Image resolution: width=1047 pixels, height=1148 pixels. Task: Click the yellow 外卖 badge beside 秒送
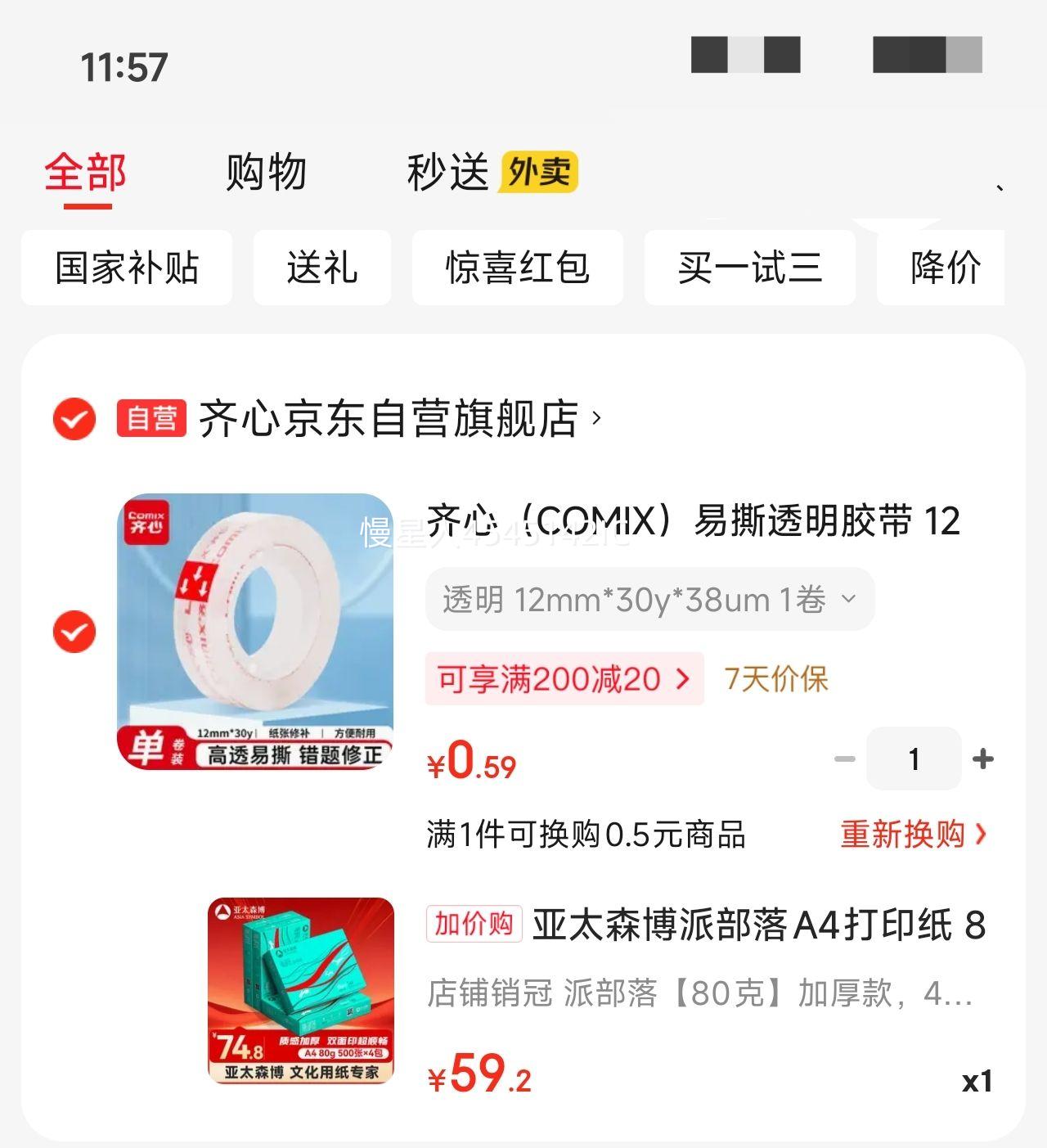[541, 173]
